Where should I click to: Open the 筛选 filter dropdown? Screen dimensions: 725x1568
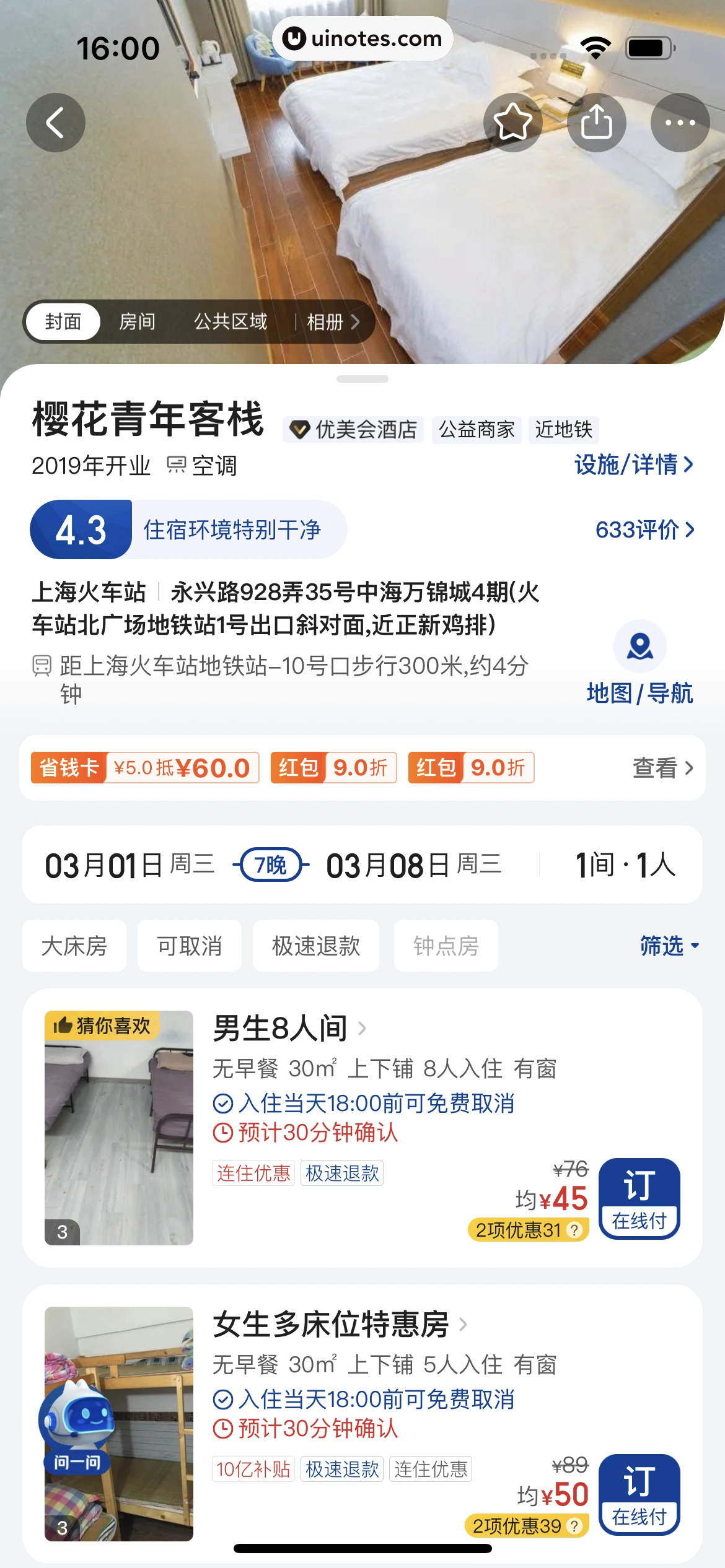(x=669, y=946)
